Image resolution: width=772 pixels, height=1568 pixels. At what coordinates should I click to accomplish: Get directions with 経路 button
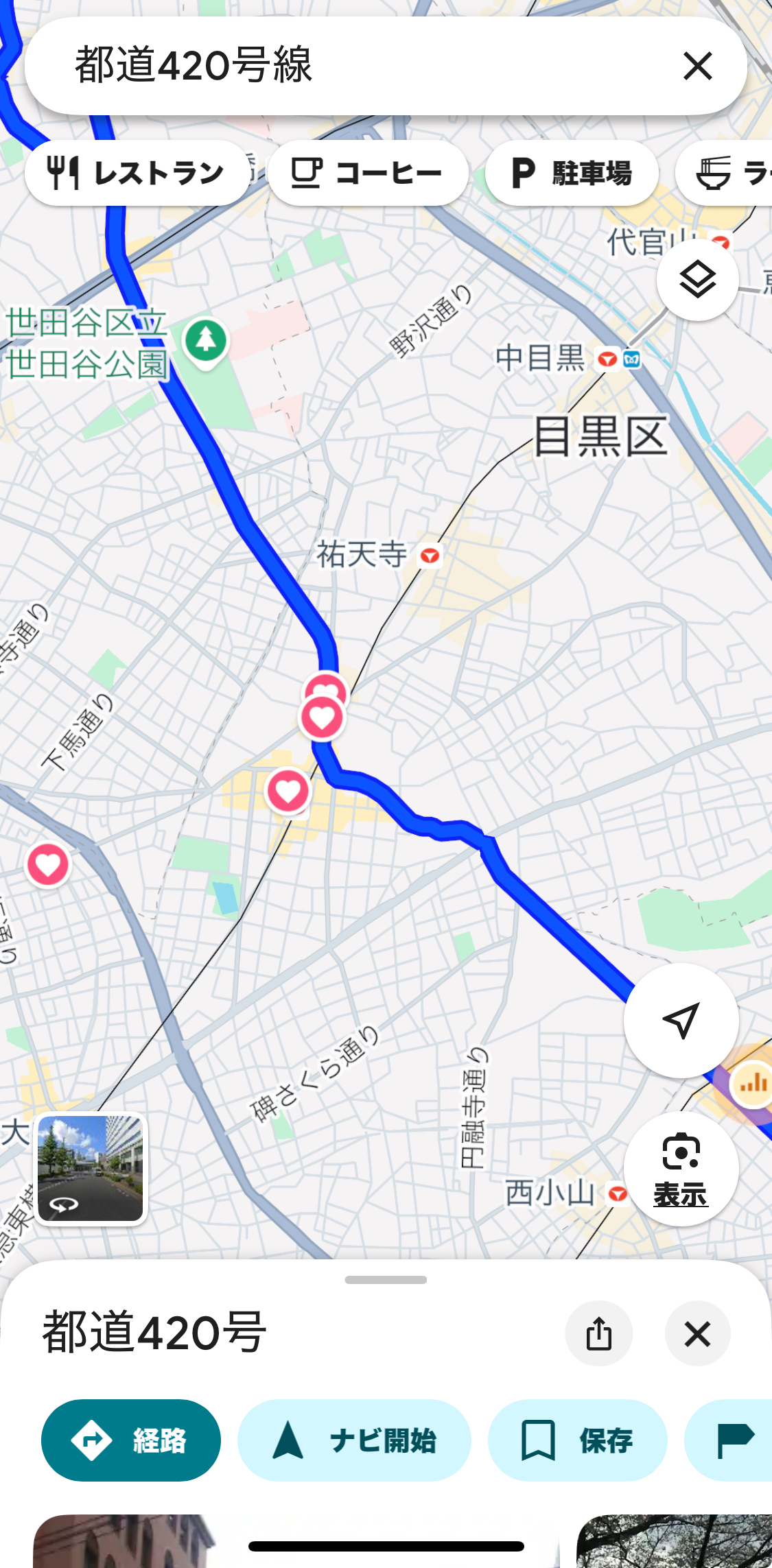pos(131,1440)
